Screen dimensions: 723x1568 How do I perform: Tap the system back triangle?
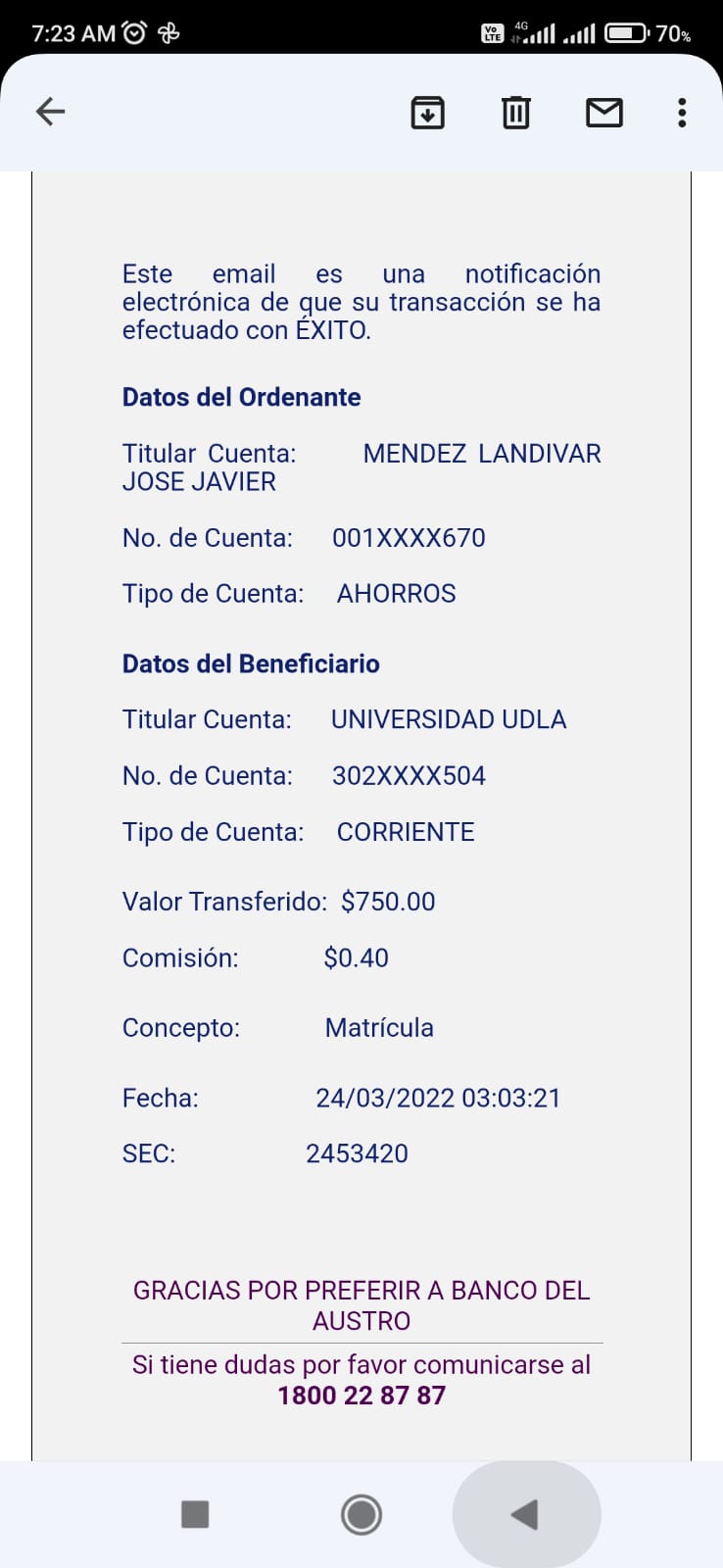(525, 1514)
